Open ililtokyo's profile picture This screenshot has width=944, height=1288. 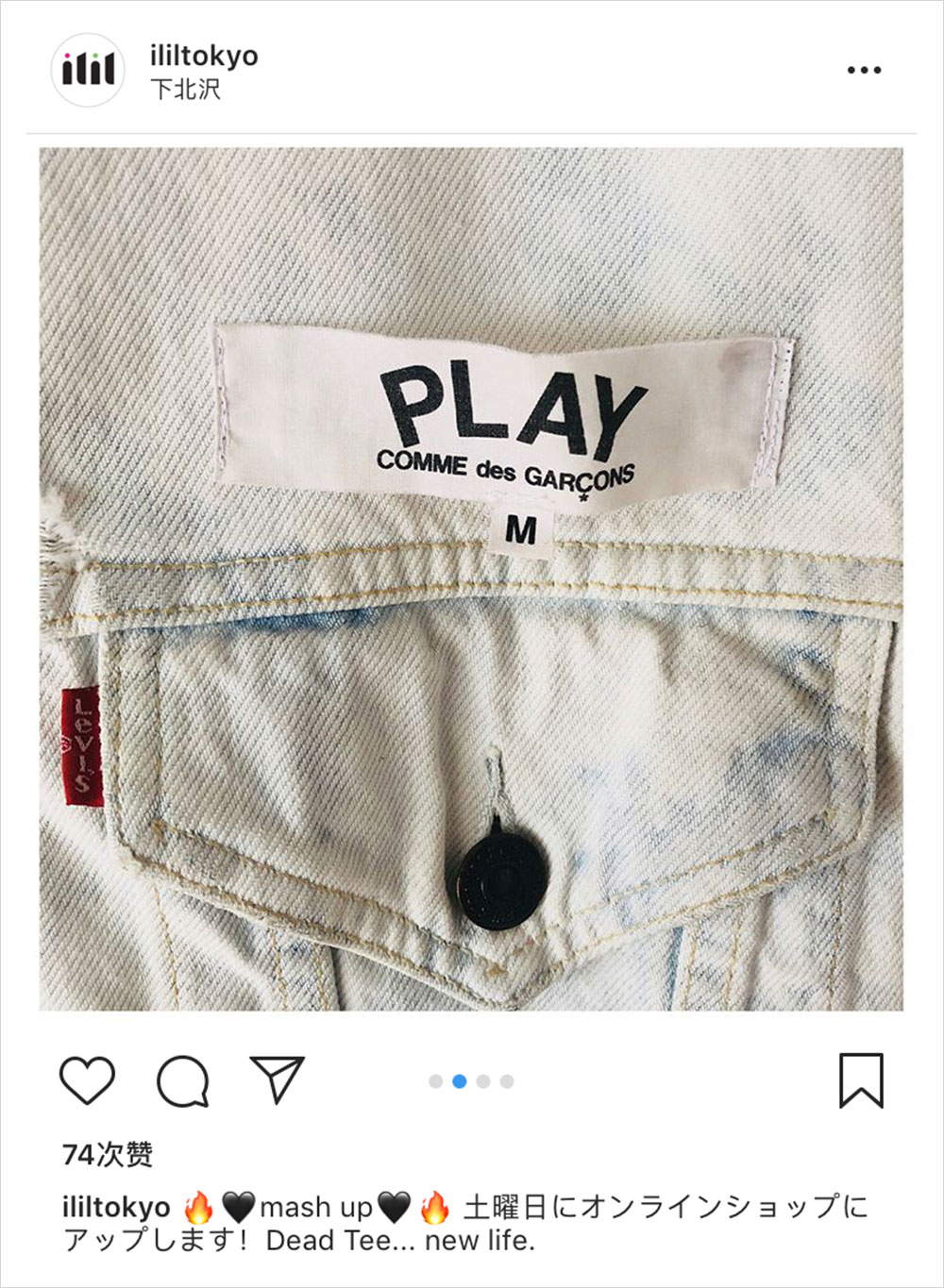pyautogui.click(x=88, y=70)
